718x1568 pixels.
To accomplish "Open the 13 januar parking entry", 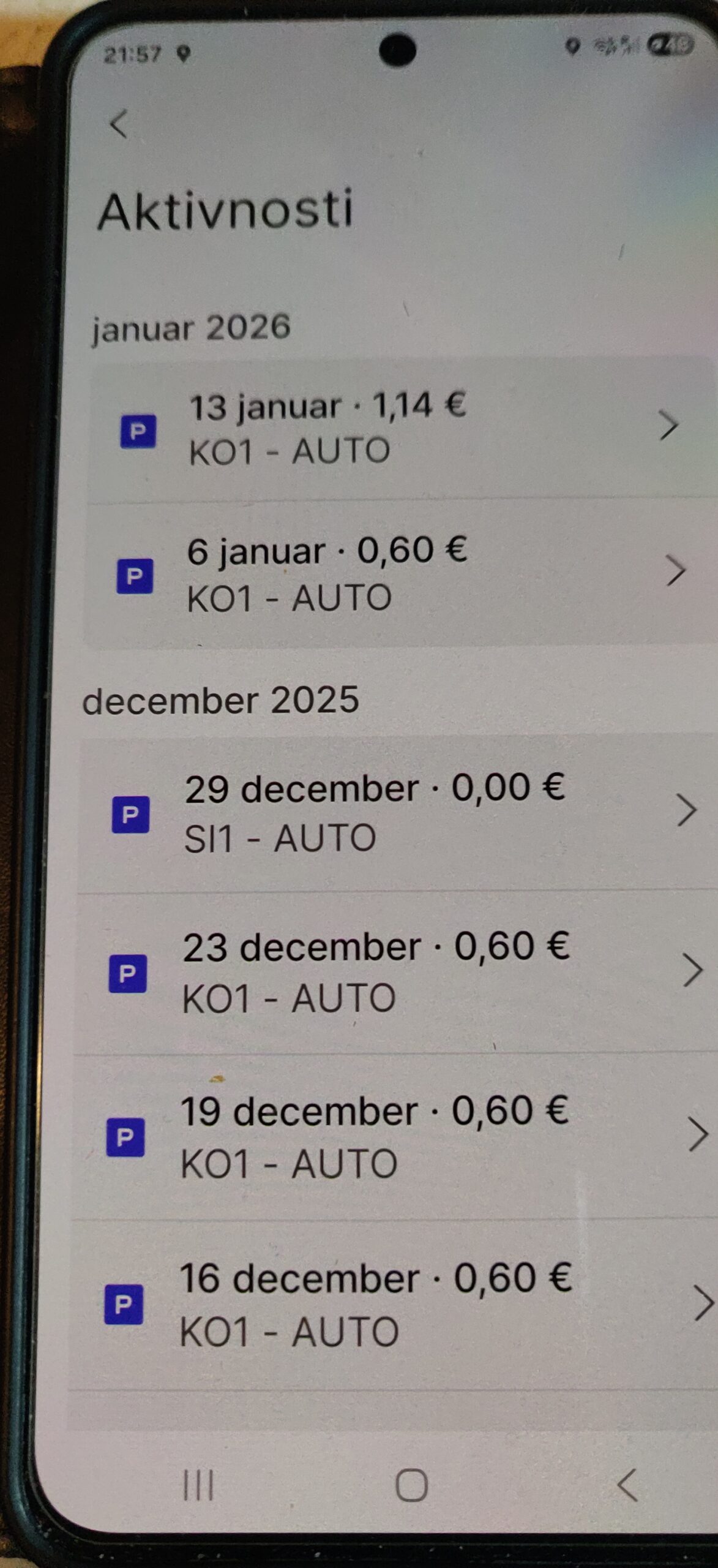I will point(392,428).
